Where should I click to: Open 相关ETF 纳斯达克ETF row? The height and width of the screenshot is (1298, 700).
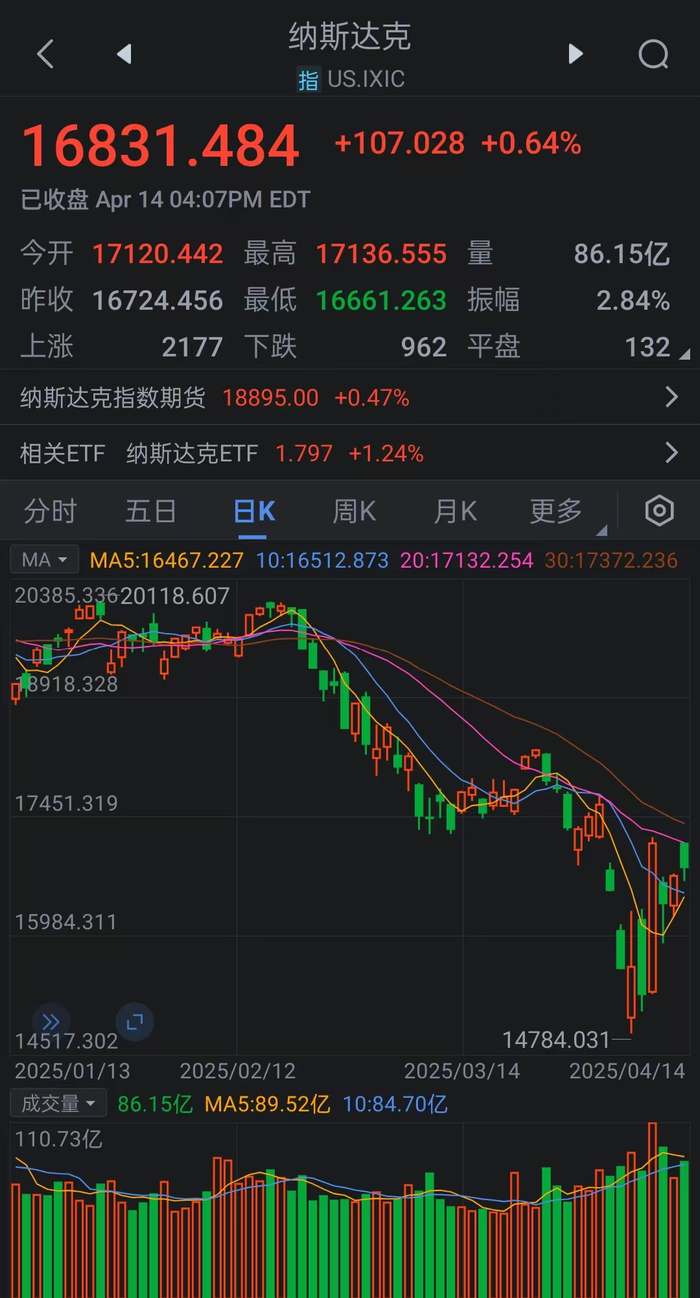click(x=350, y=453)
